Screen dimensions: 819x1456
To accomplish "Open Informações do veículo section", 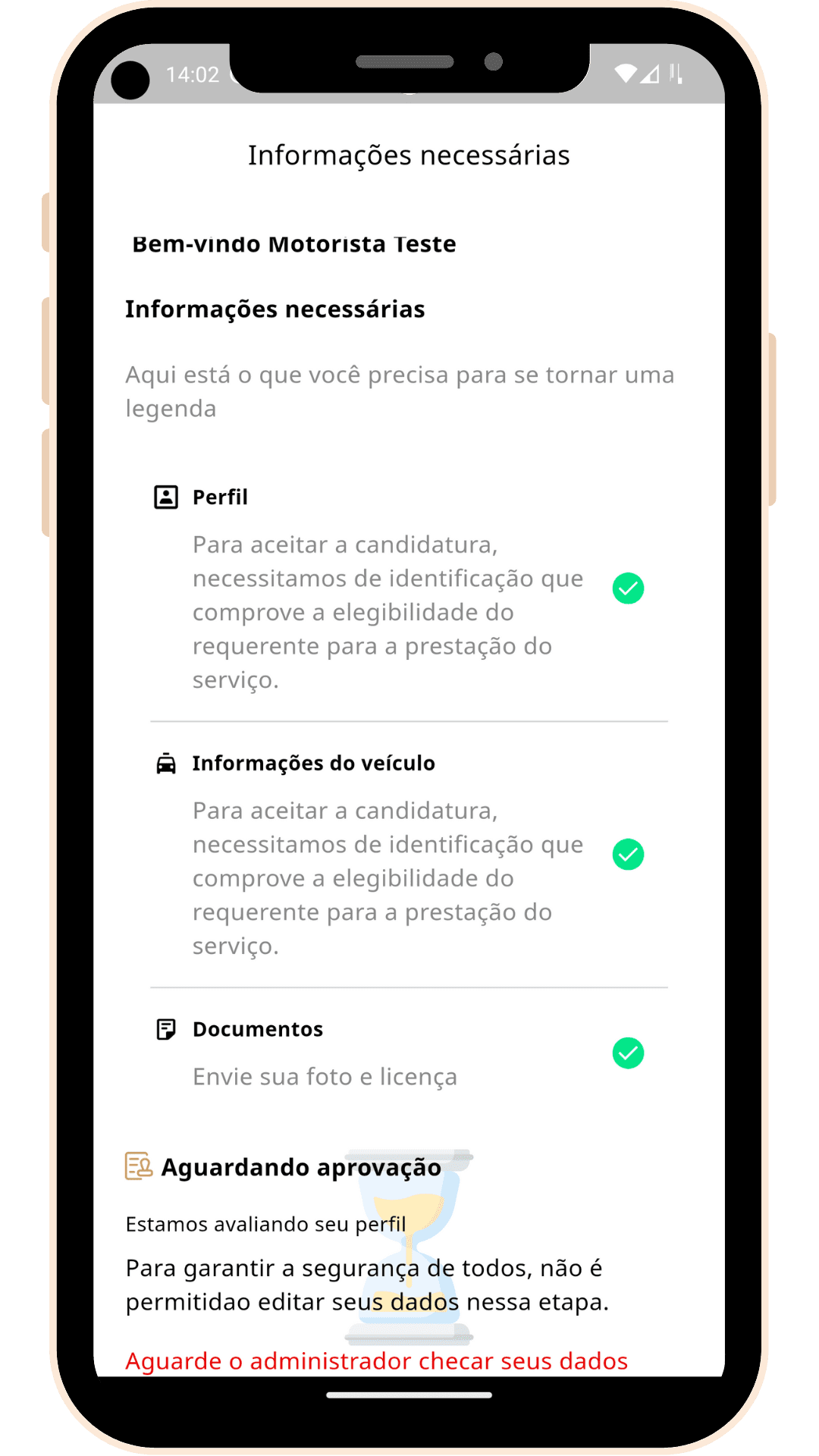I will (x=409, y=855).
